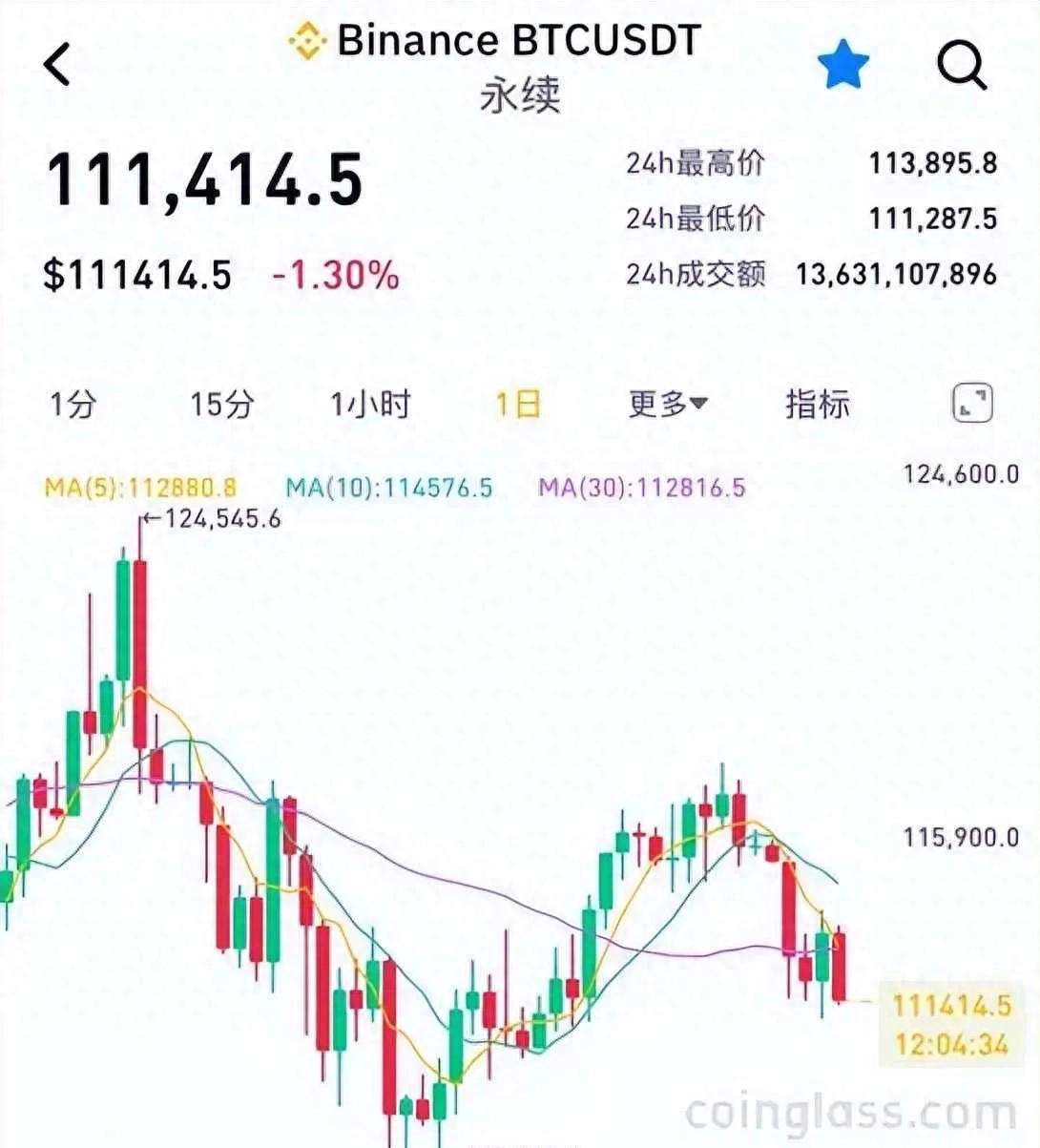Image resolution: width=1040 pixels, height=1148 pixels.
Task: Switch chart to 15分 interval
Action: (x=221, y=404)
